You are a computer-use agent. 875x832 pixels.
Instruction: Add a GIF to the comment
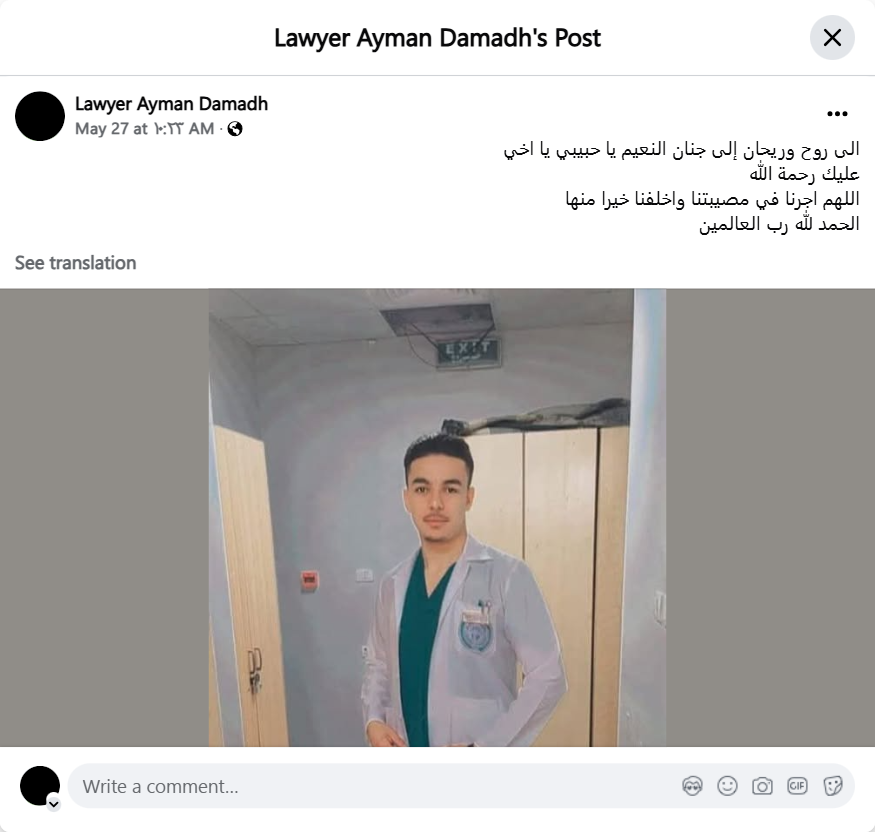click(797, 786)
